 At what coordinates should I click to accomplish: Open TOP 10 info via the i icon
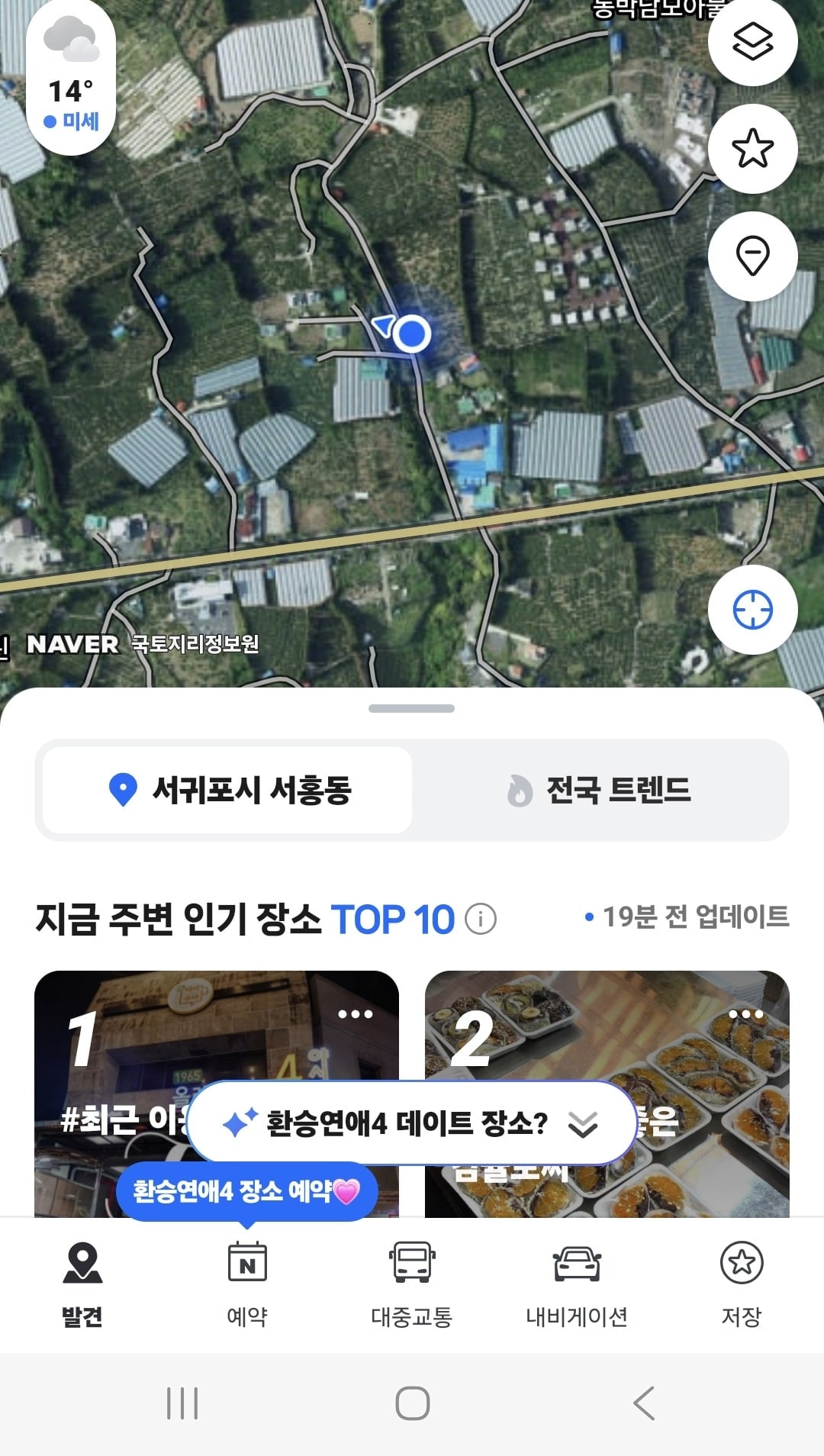coord(480,920)
